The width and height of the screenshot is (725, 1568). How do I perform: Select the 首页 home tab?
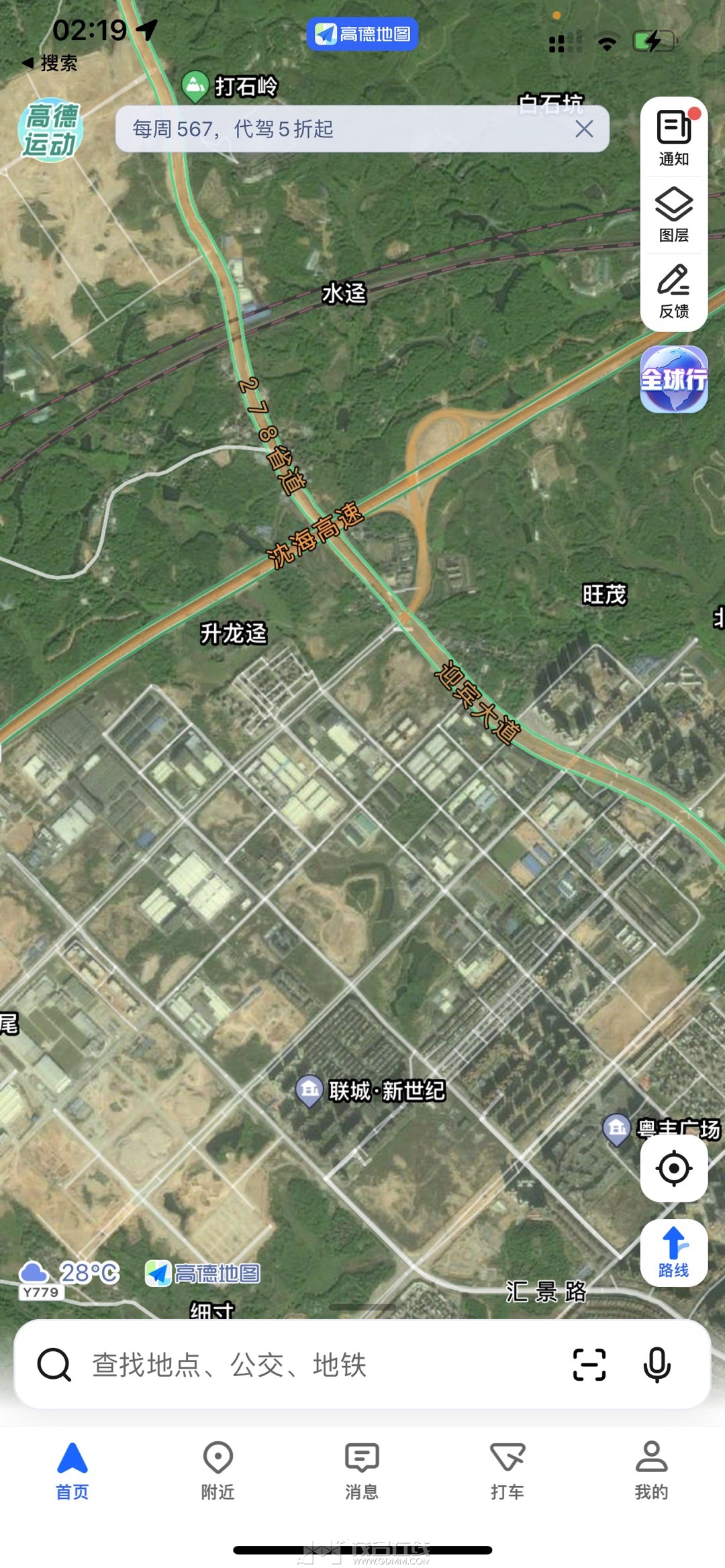pos(72,1469)
